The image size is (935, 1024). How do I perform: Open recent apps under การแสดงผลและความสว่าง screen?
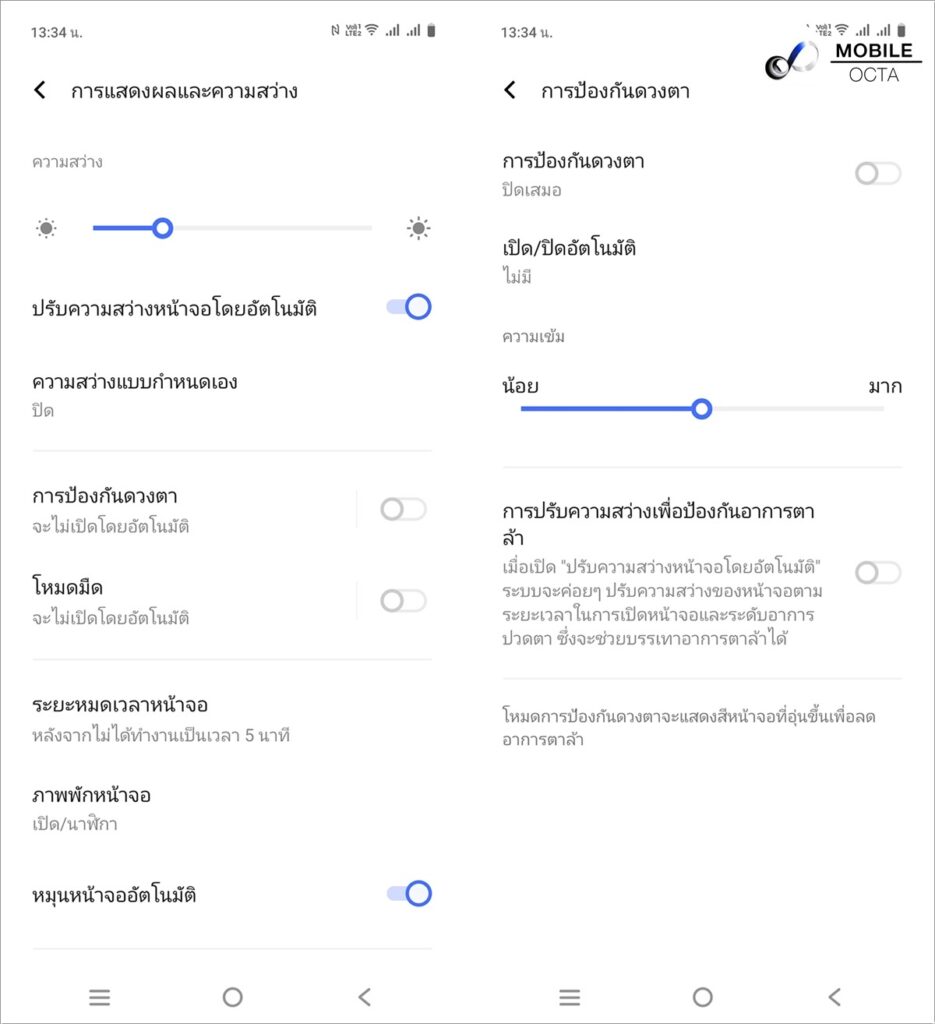click(x=100, y=996)
